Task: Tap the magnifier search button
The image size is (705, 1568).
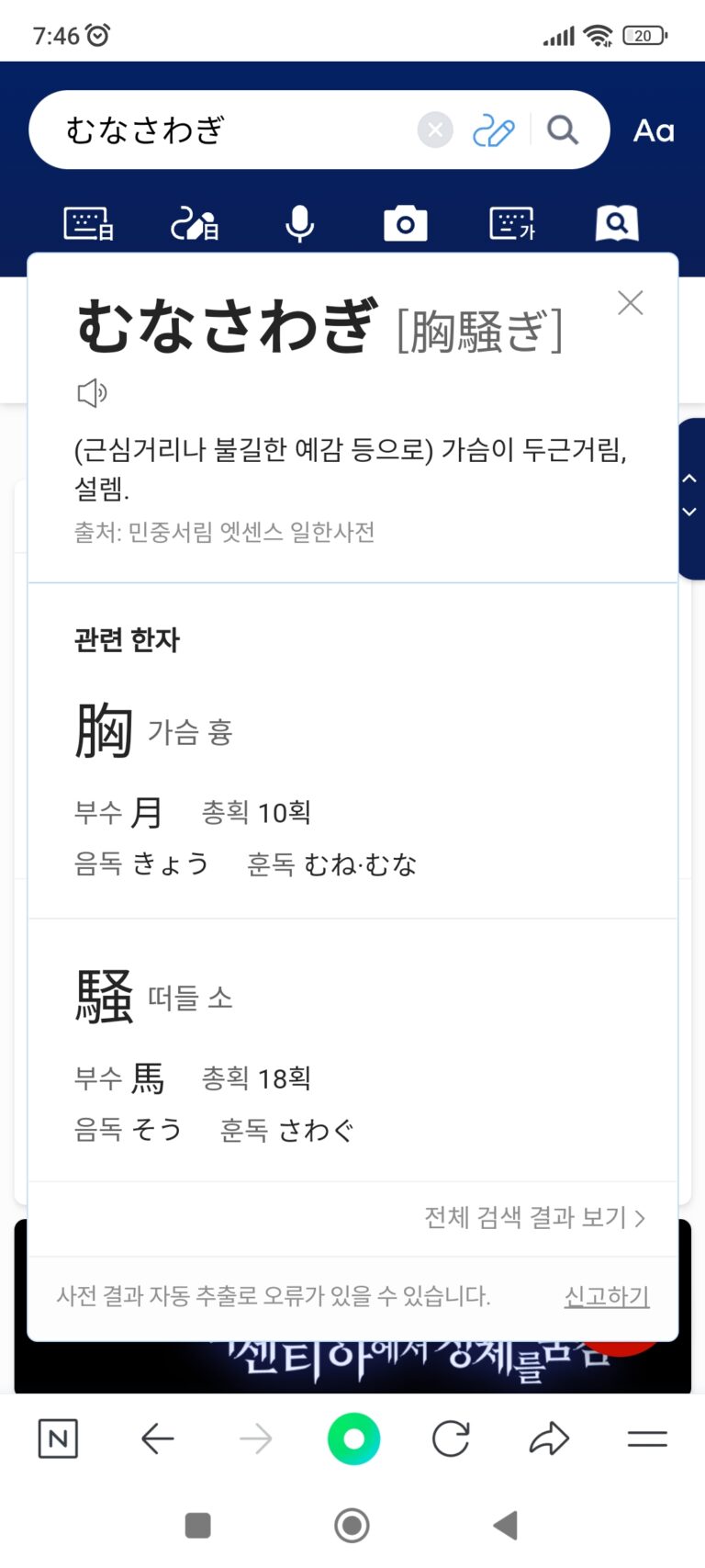Action: (563, 130)
